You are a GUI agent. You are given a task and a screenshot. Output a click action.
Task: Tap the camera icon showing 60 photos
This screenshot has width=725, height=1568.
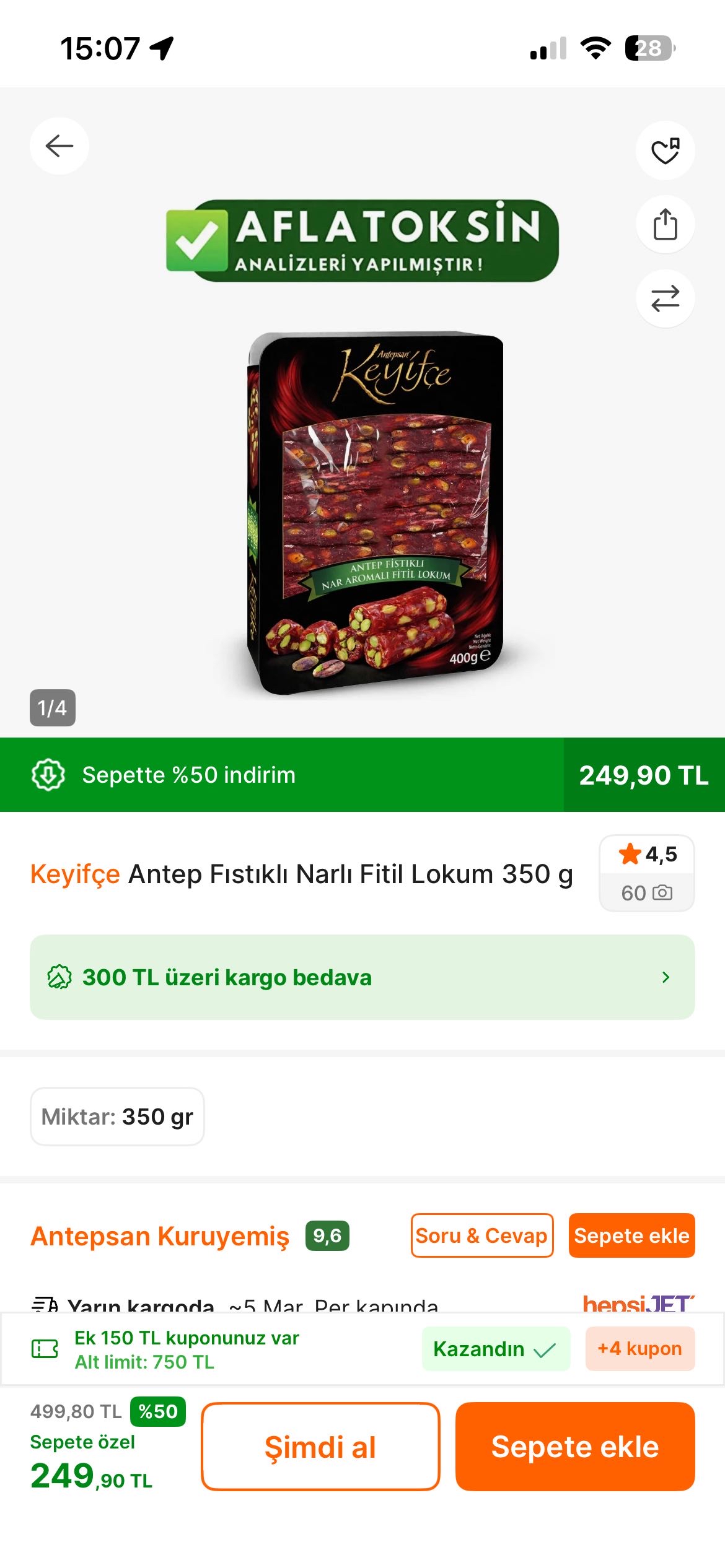coord(646,892)
